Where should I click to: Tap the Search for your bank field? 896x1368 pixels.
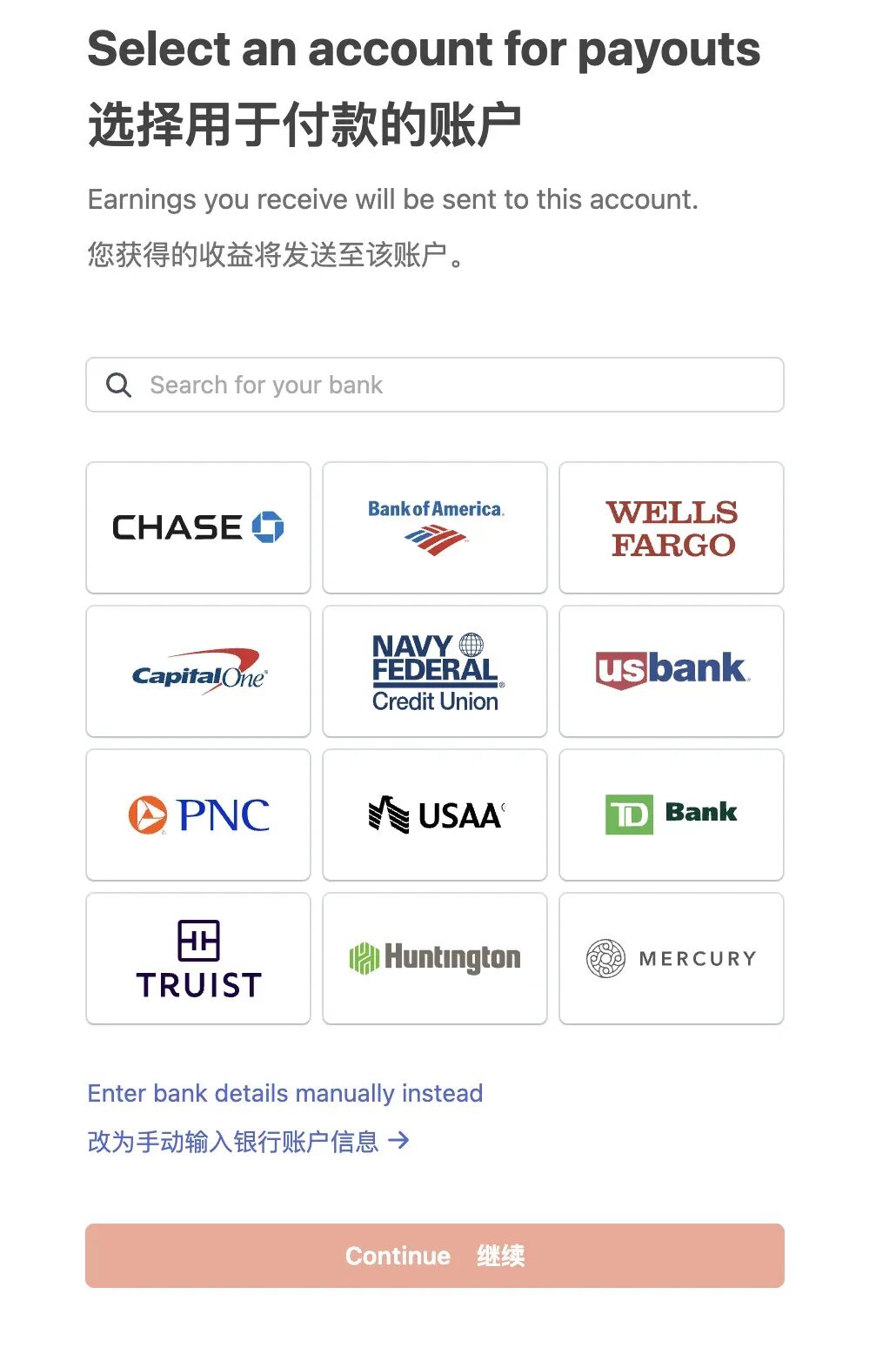click(435, 385)
